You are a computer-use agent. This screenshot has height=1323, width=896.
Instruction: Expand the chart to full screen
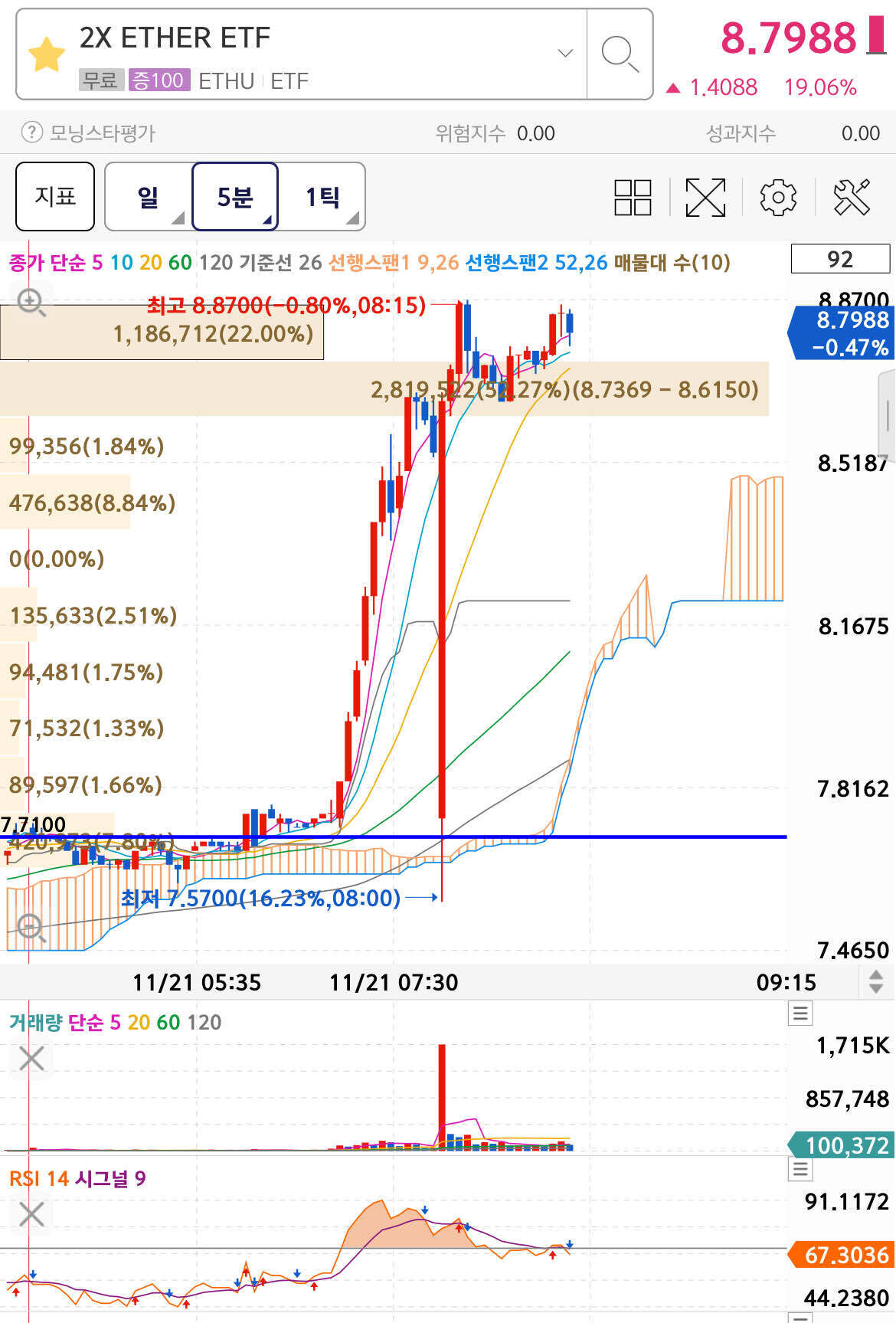coord(705,198)
